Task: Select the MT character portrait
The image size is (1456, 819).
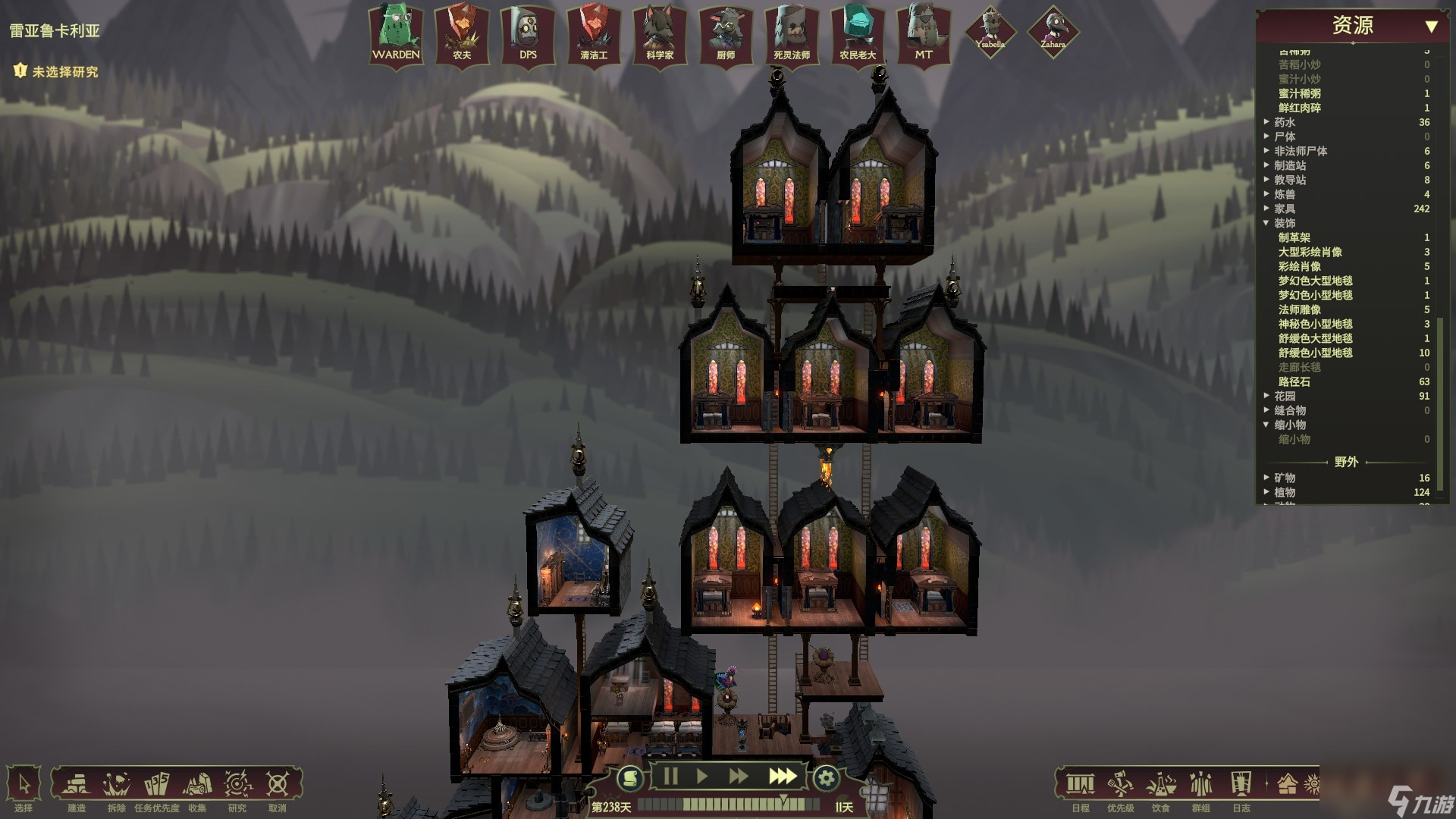Action: (x=923, y=34)
